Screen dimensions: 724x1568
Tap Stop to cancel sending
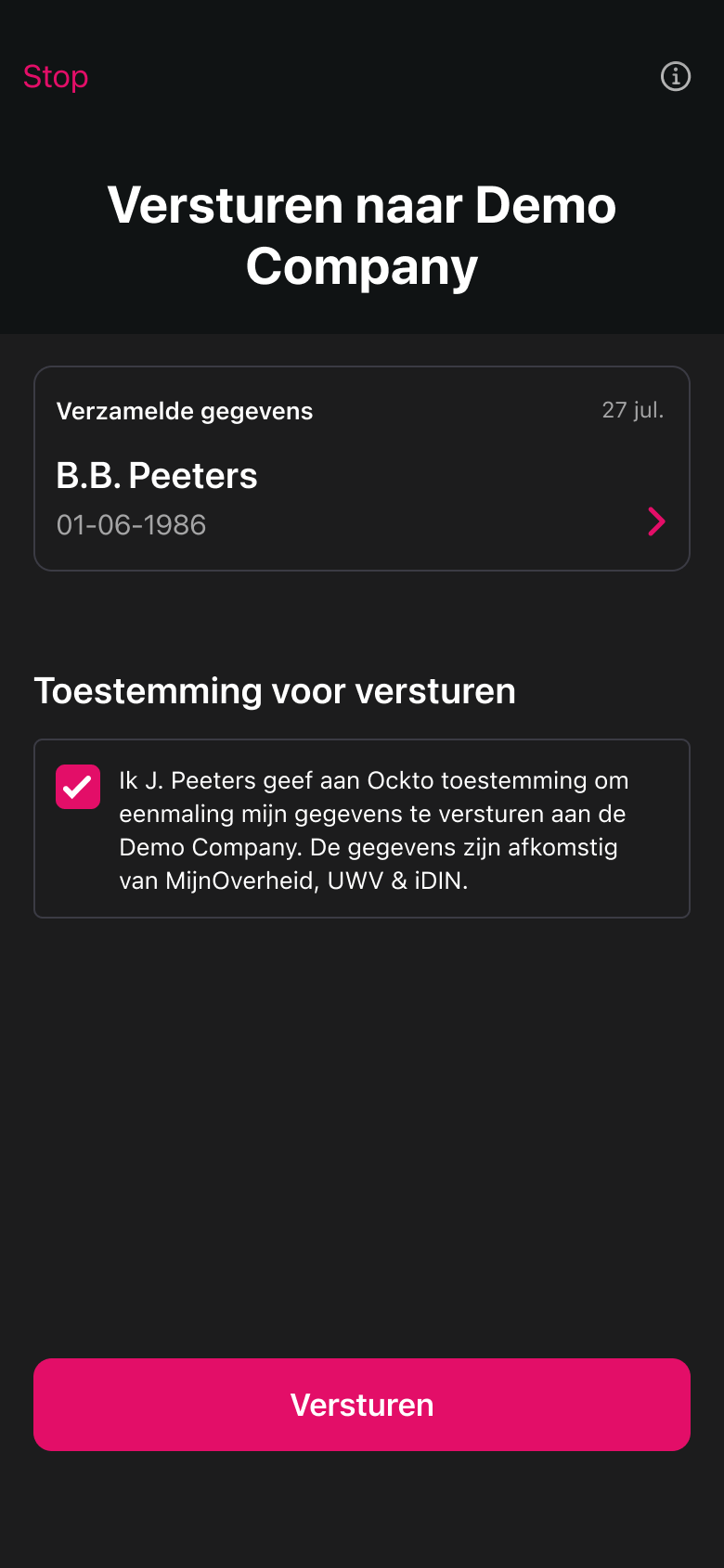point(56,77)
